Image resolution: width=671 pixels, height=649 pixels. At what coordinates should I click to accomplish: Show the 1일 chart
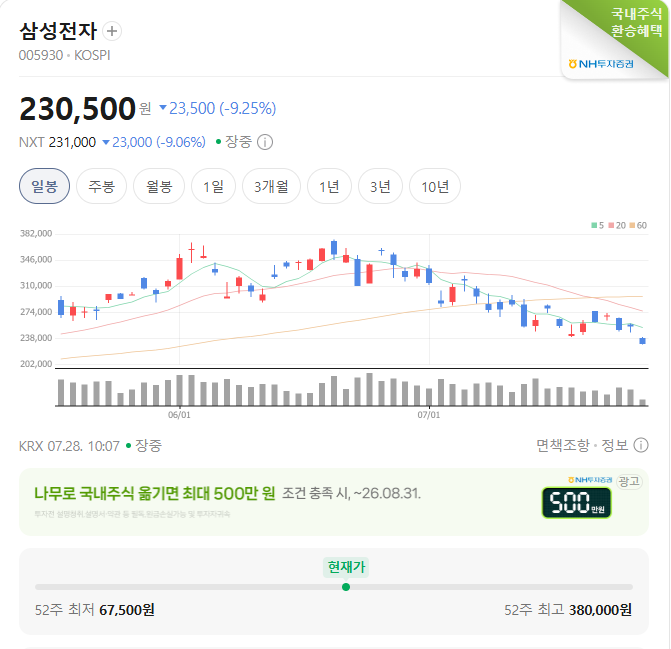[214, 186]
